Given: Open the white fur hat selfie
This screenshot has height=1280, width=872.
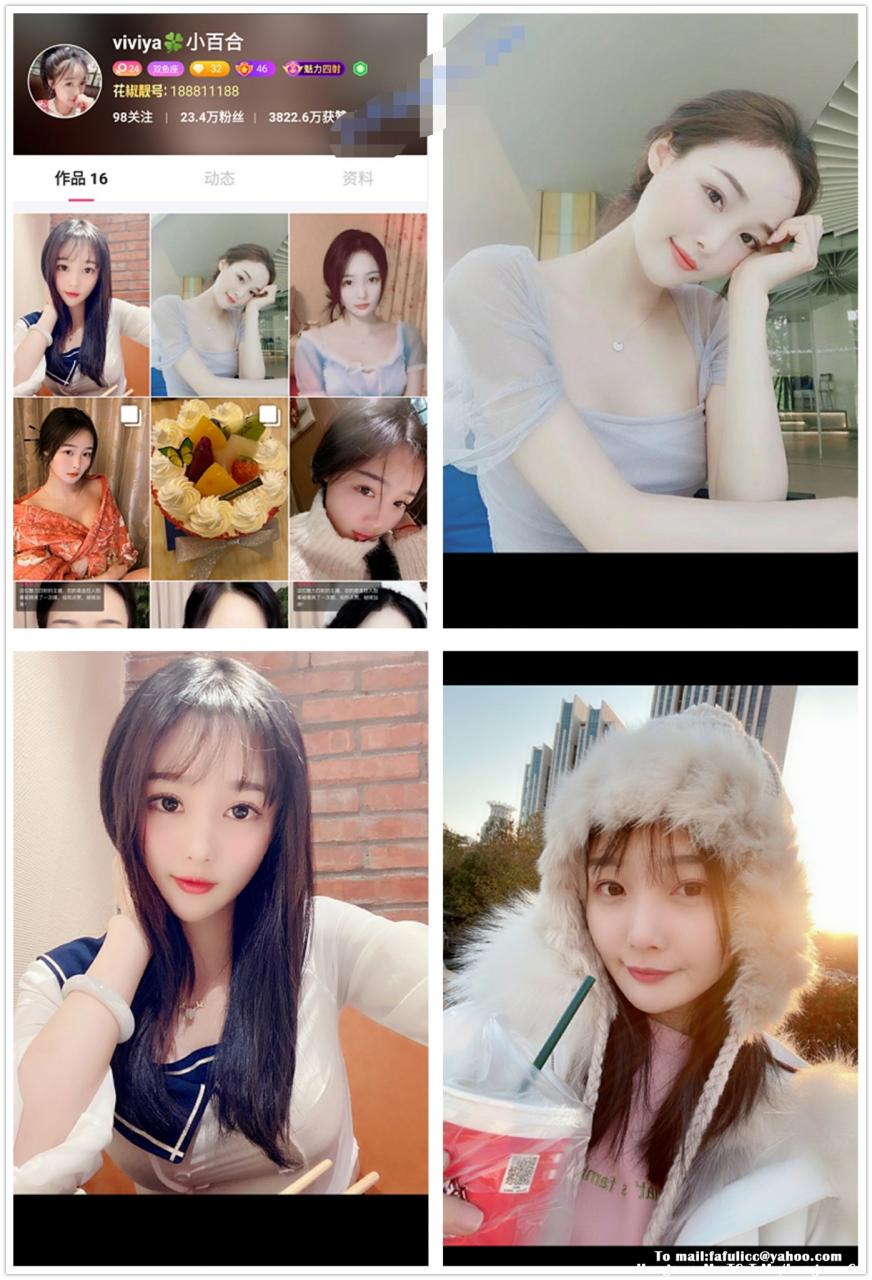Looking at the screenshot, I should (655, 960).
